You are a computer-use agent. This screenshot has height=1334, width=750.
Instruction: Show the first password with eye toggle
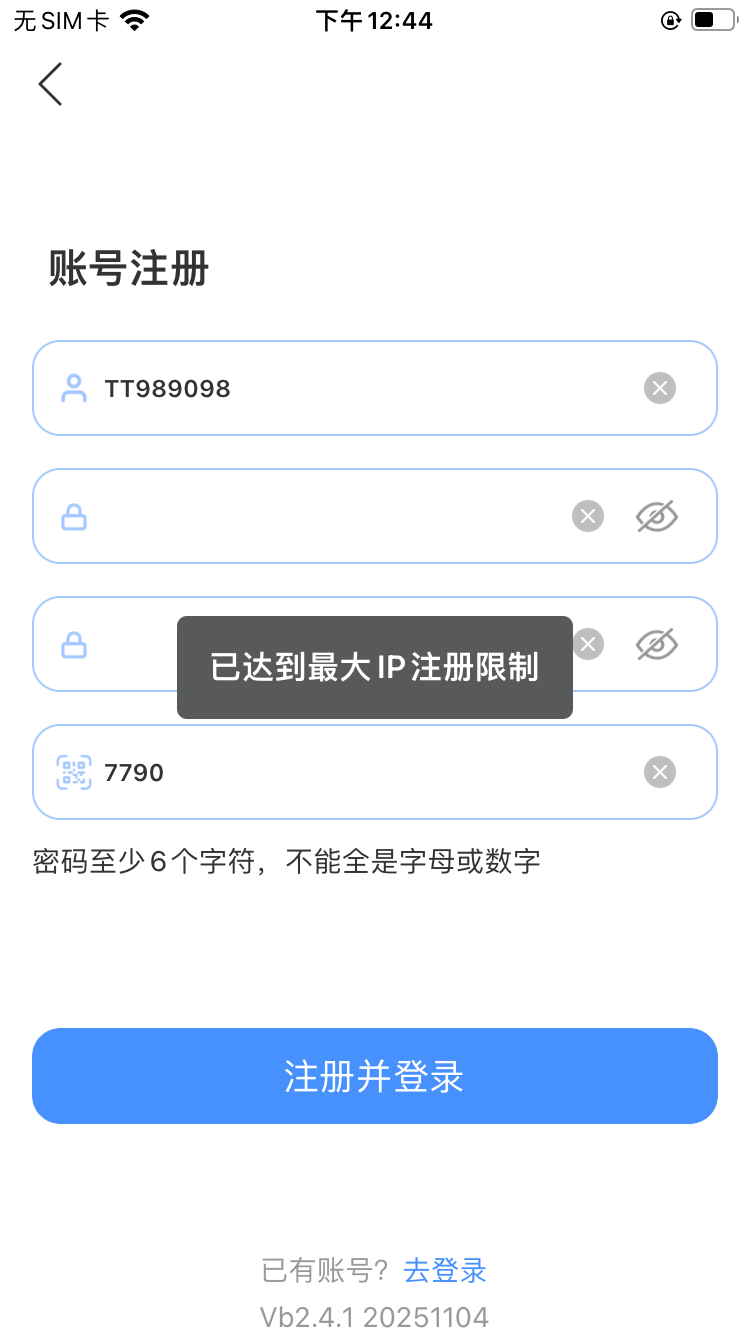656,516
